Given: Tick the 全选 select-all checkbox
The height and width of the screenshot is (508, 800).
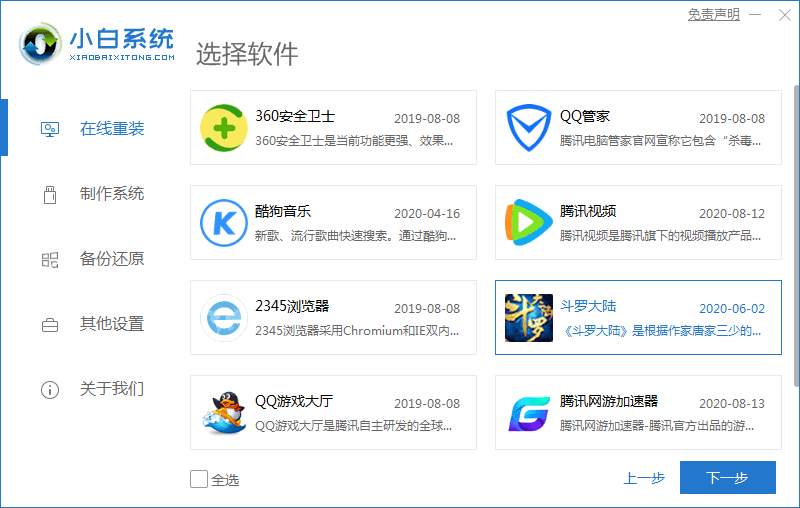Looking at the screenshot, I should coord(199,479).
